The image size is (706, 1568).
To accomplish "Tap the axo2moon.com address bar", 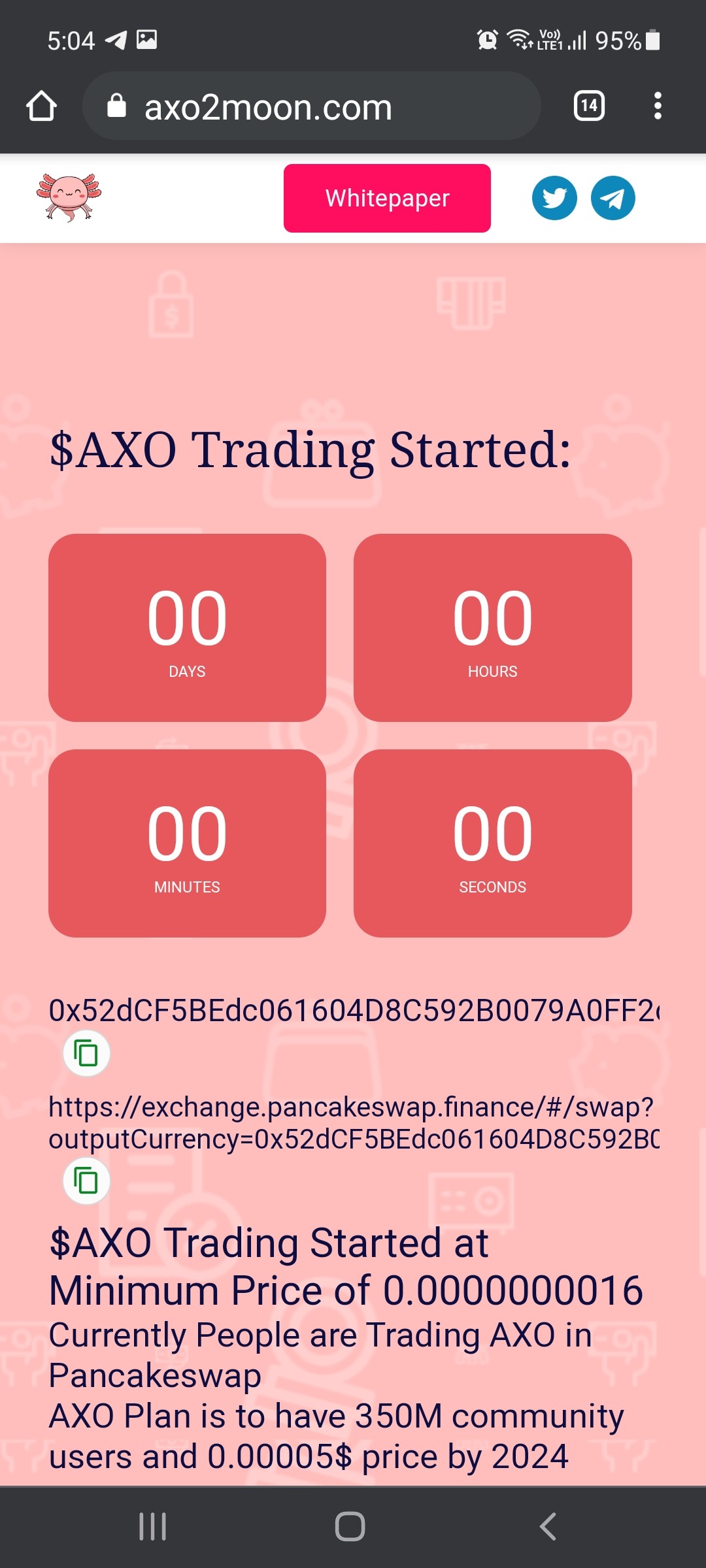I will 312,106.
